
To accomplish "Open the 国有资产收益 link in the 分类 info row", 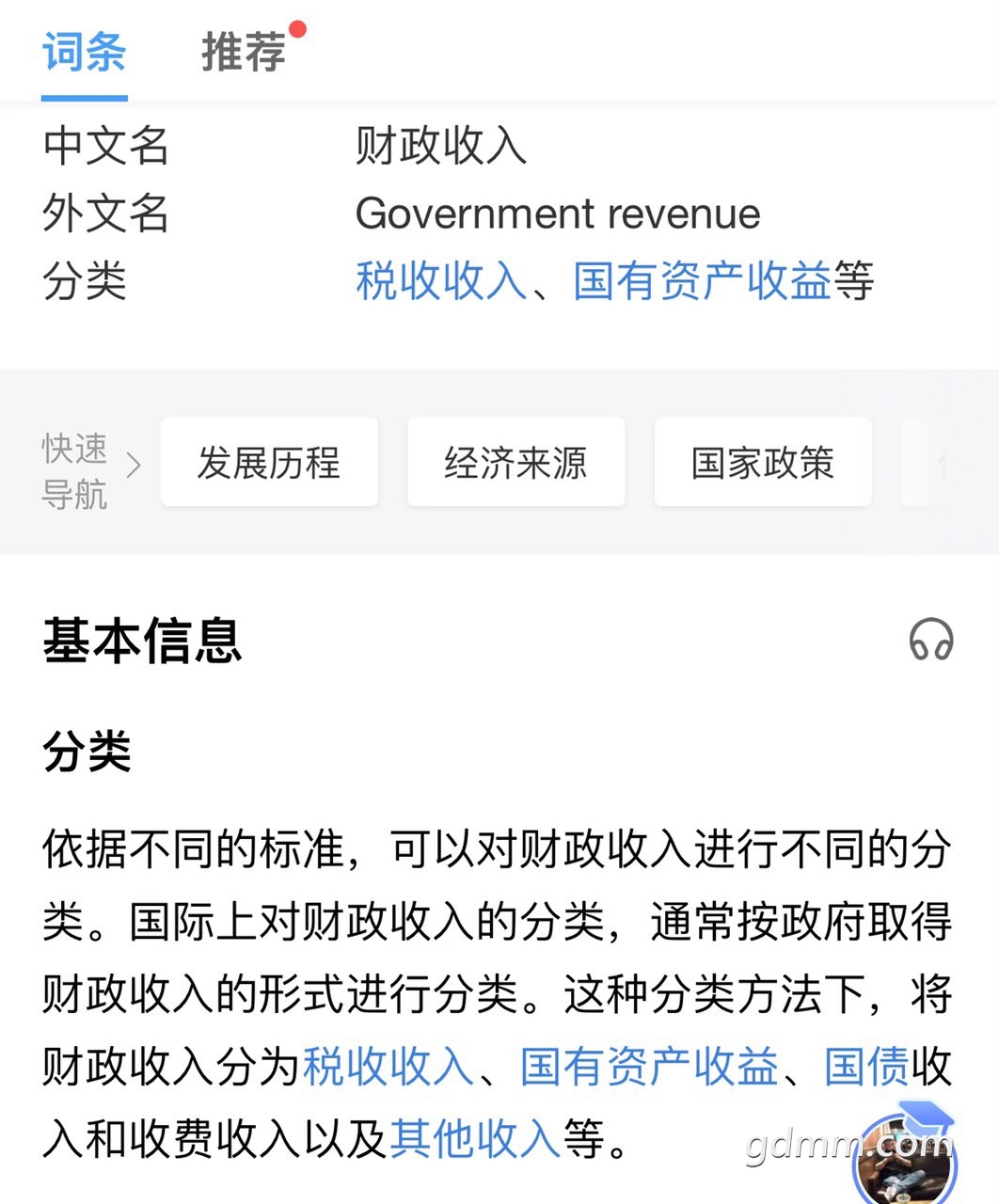I will [702, 280].
